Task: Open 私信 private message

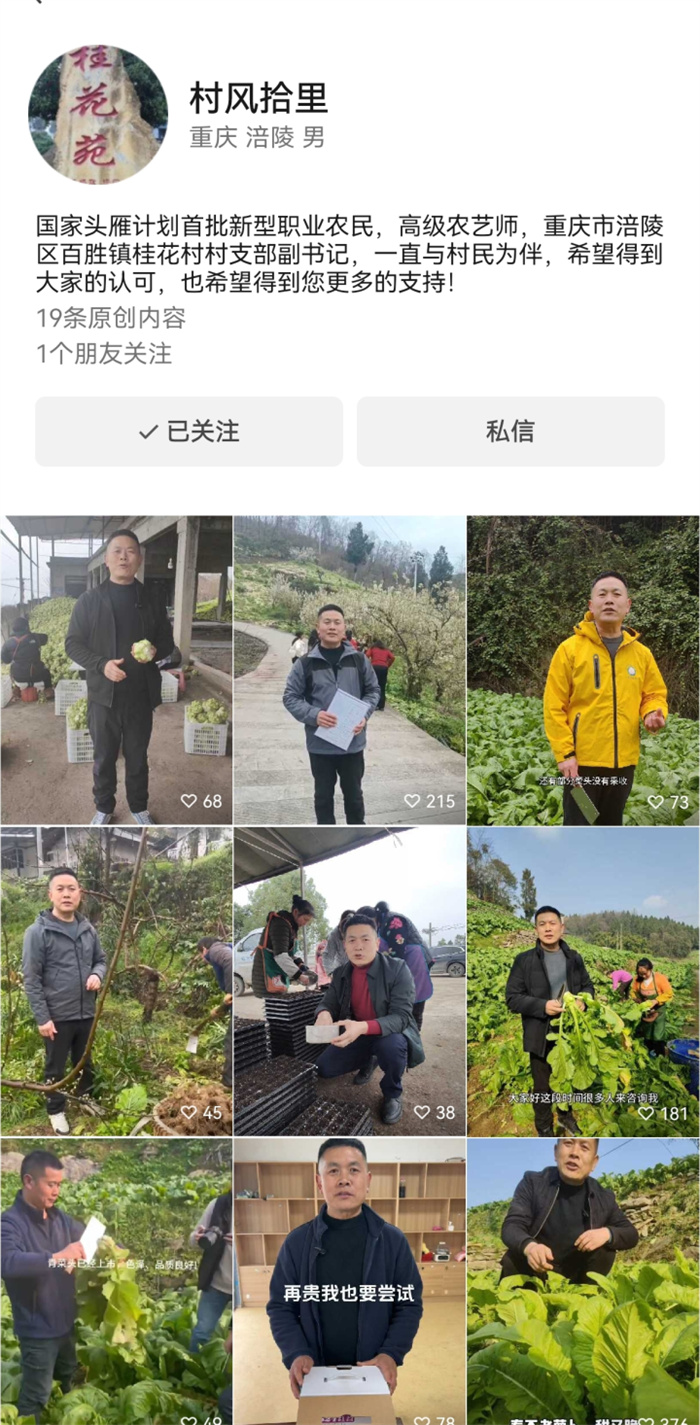Action: pos(510,431)
